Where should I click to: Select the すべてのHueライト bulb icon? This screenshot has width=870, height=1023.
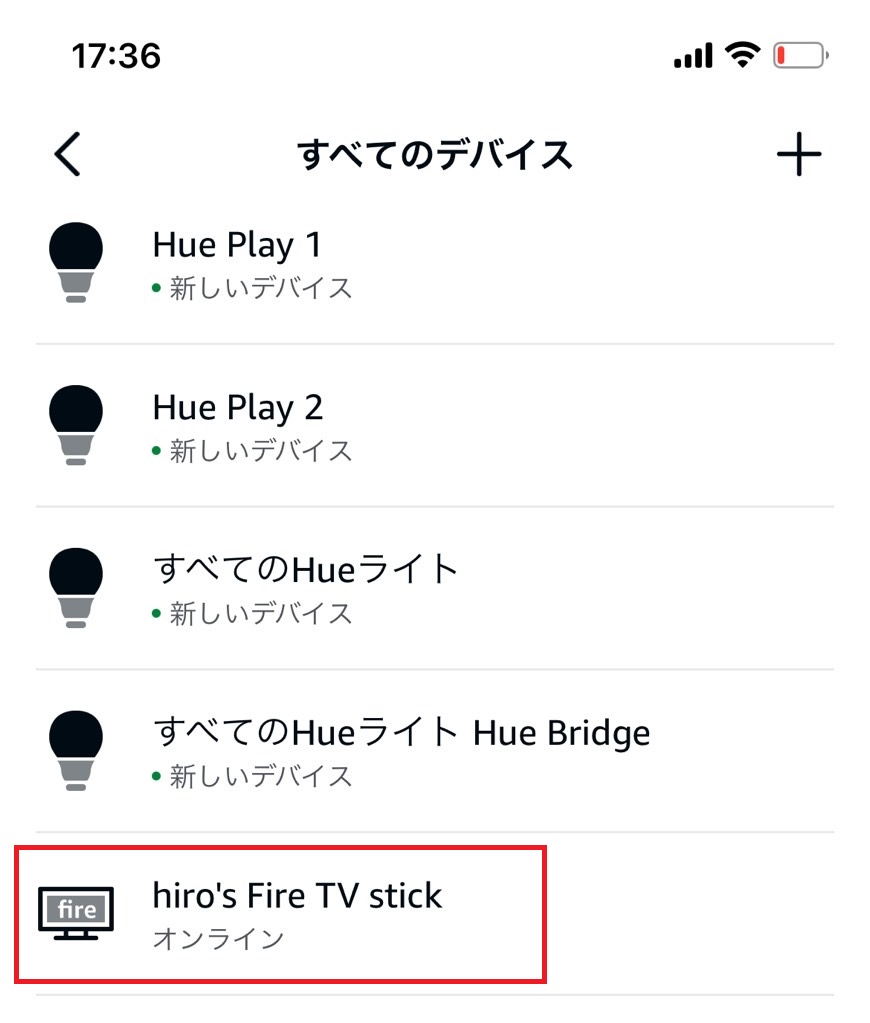75,586
